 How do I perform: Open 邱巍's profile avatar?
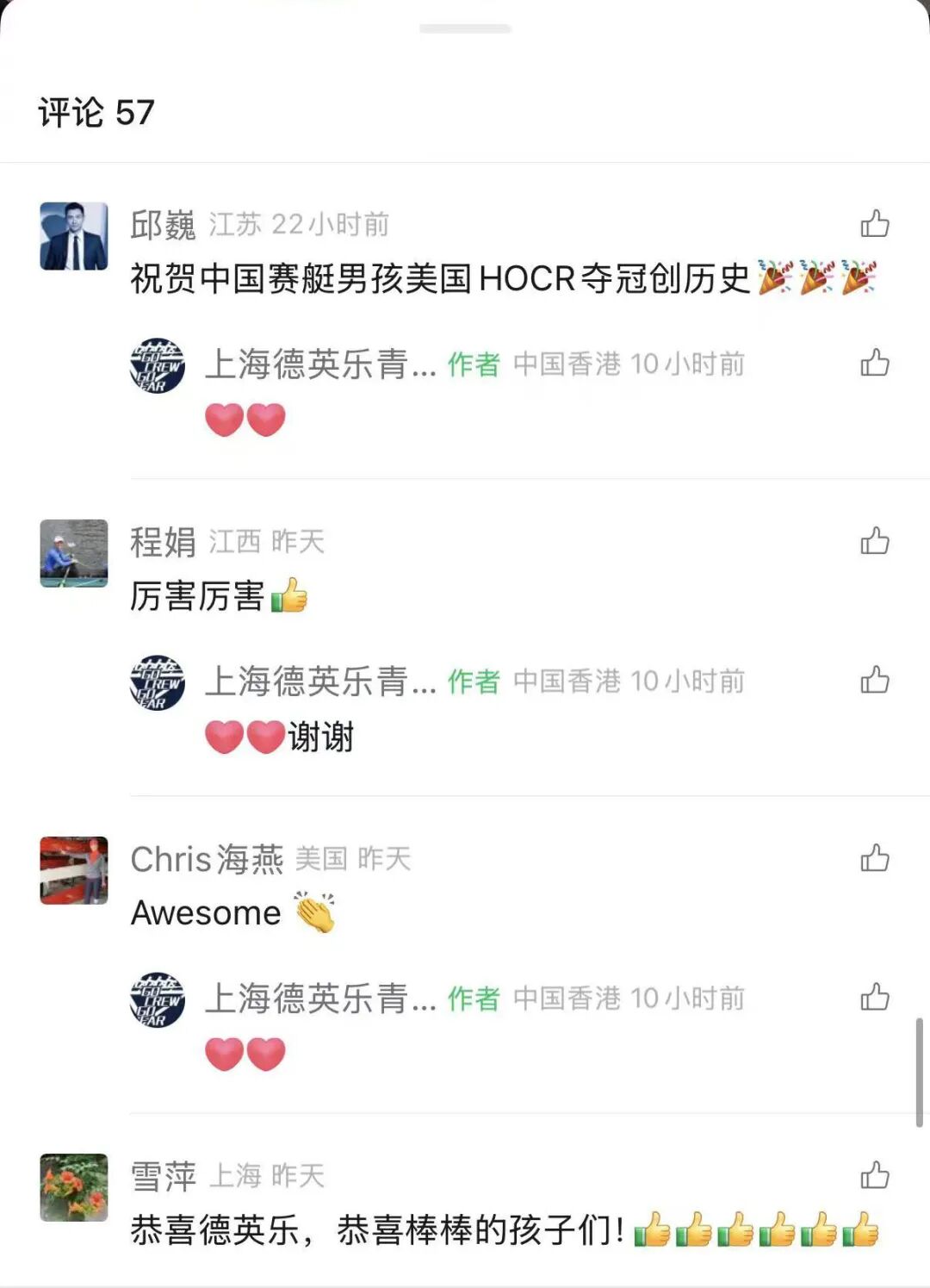[74, 236]
